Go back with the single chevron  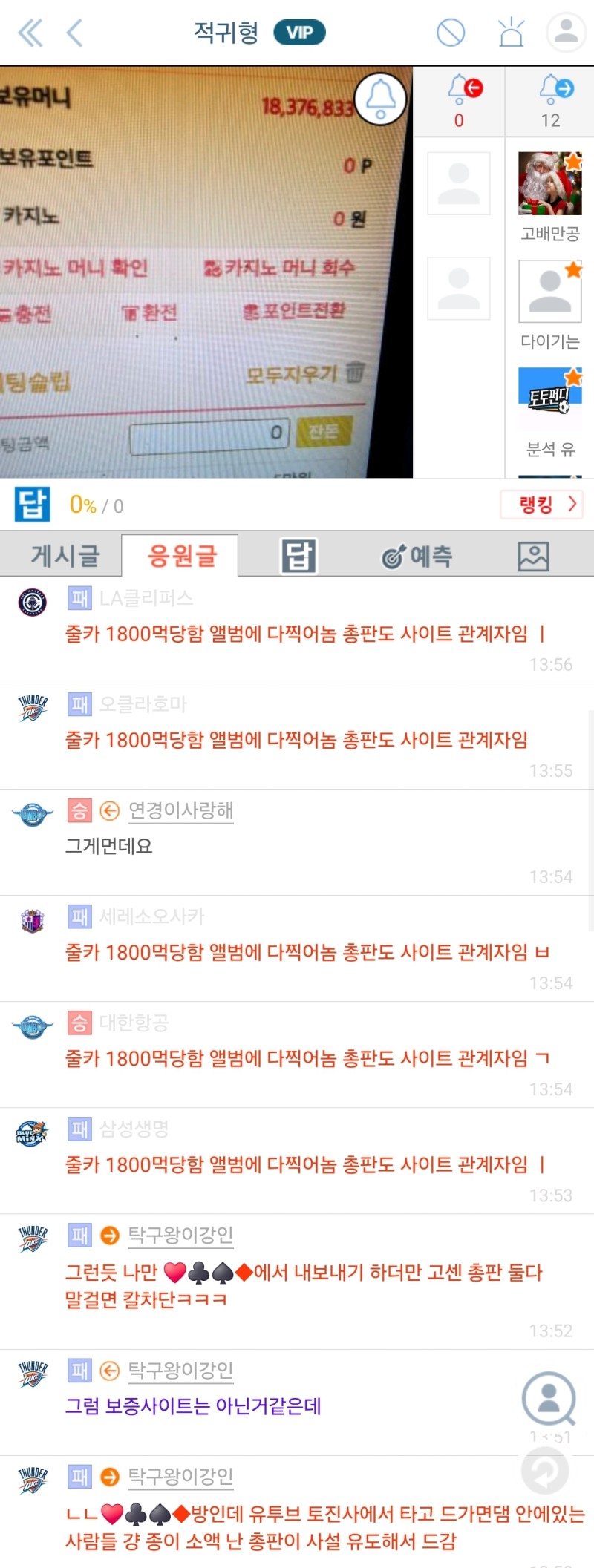[x=74, y=33]
